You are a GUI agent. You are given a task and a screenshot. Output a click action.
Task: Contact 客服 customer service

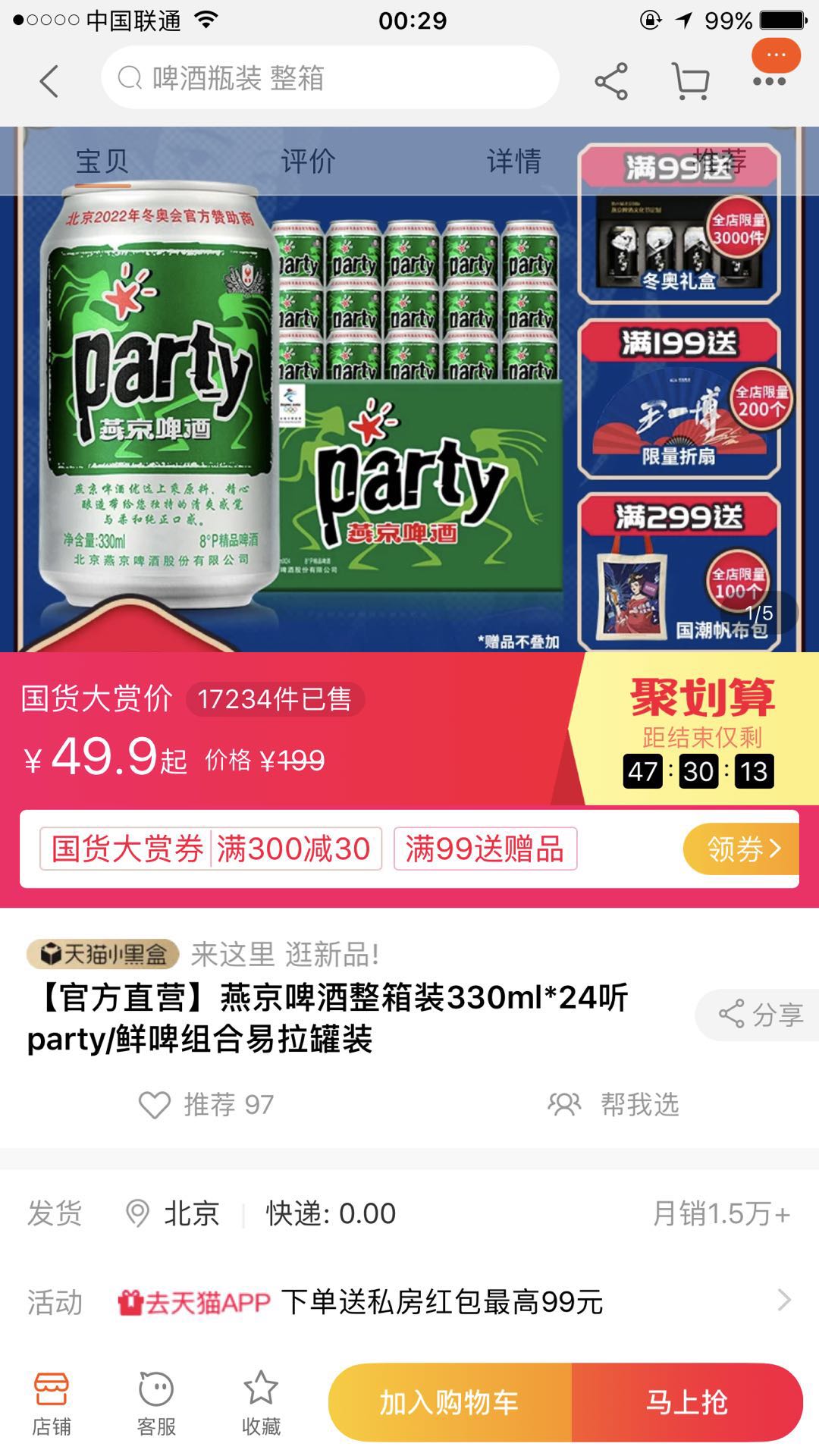(x=156, y=1402)
